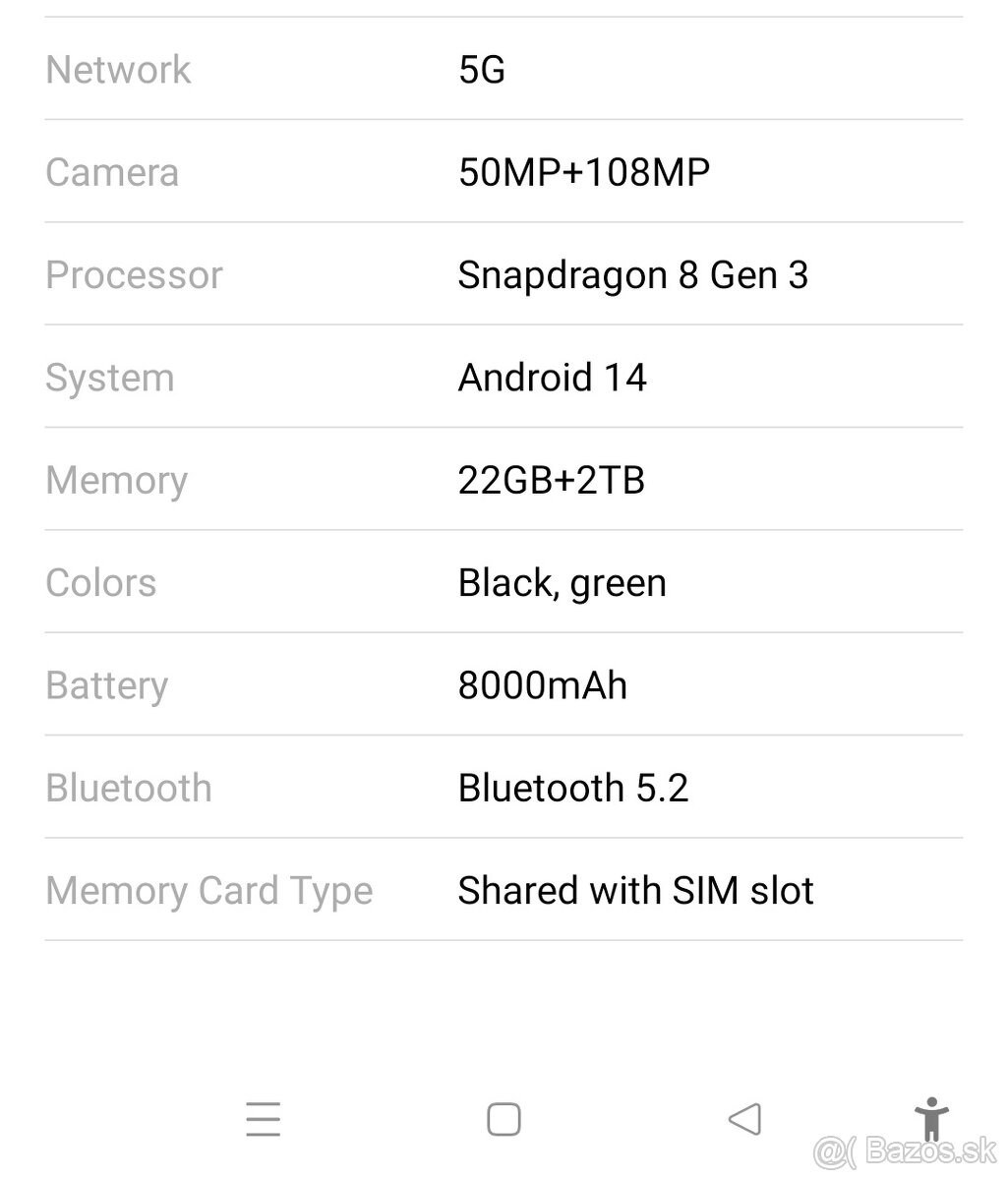Open the accessibility shortcut button
This screenshot has height=1180, width=1008.
pyautogui.click(x=929, y=1119)
